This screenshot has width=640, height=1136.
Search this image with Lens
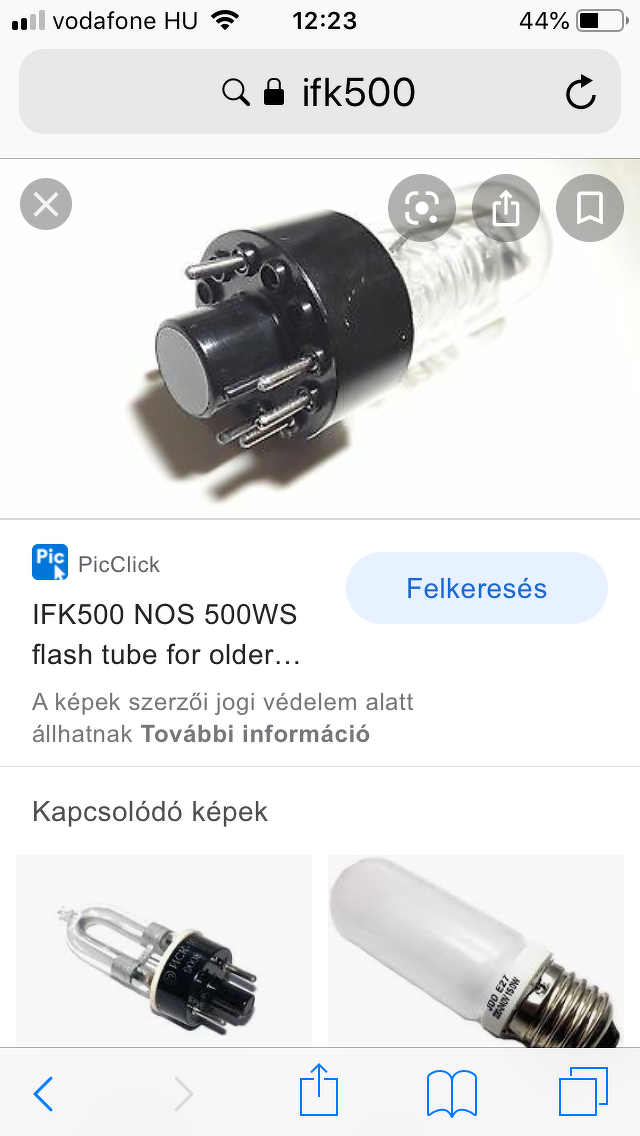point(422,208)
